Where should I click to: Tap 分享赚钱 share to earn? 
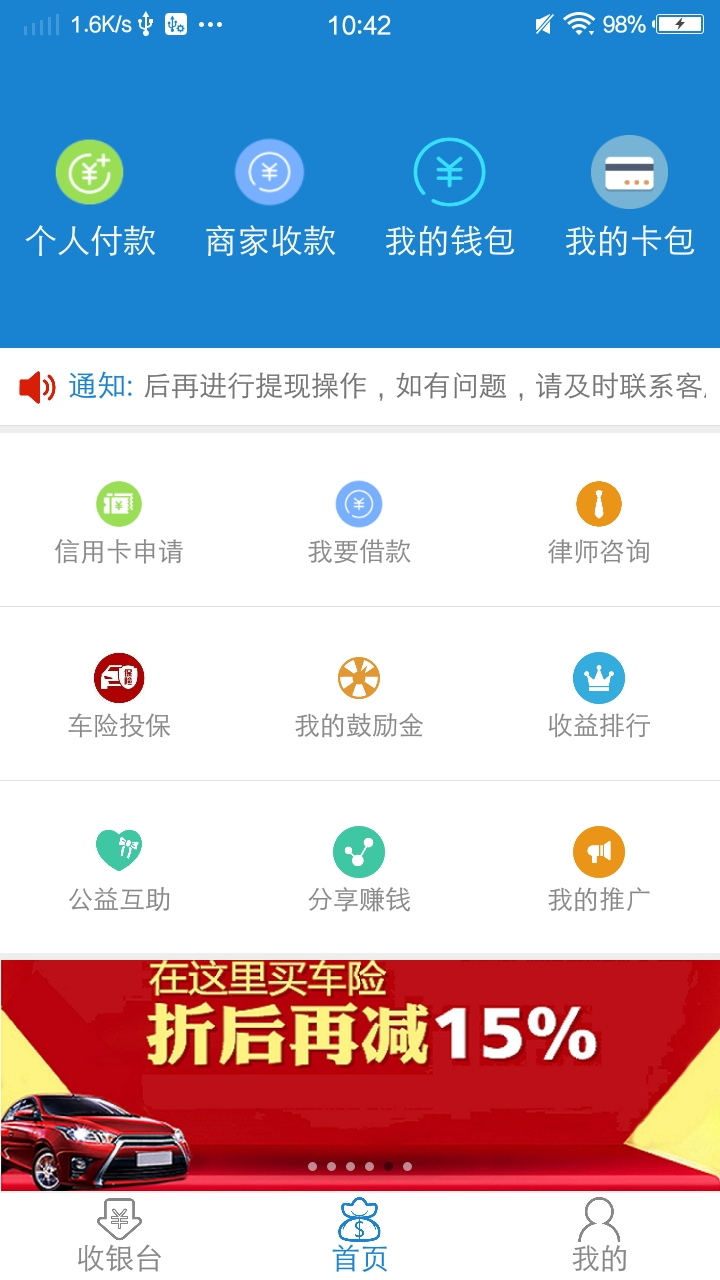[x=359, y=870]
